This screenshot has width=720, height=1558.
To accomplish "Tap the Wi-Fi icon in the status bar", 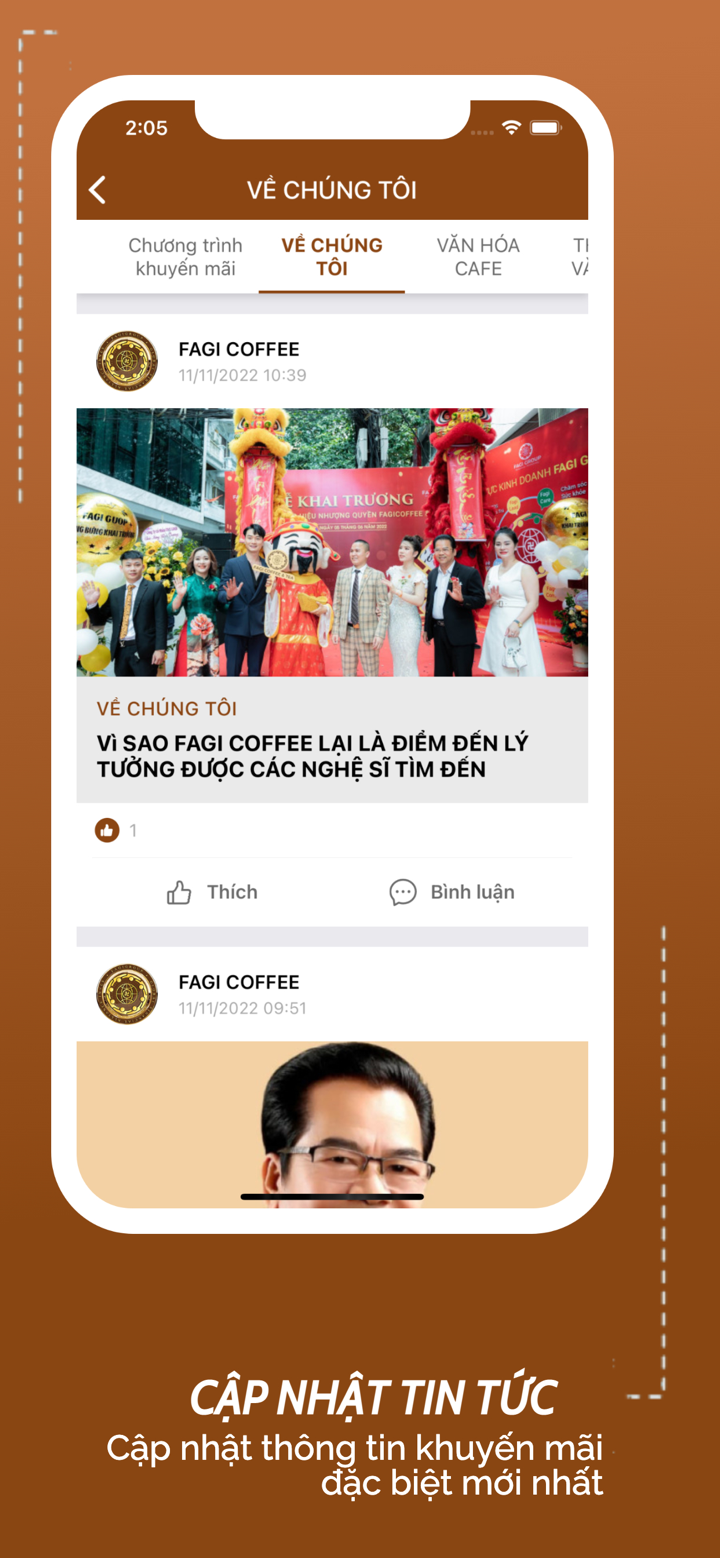I will click(512, 128).
